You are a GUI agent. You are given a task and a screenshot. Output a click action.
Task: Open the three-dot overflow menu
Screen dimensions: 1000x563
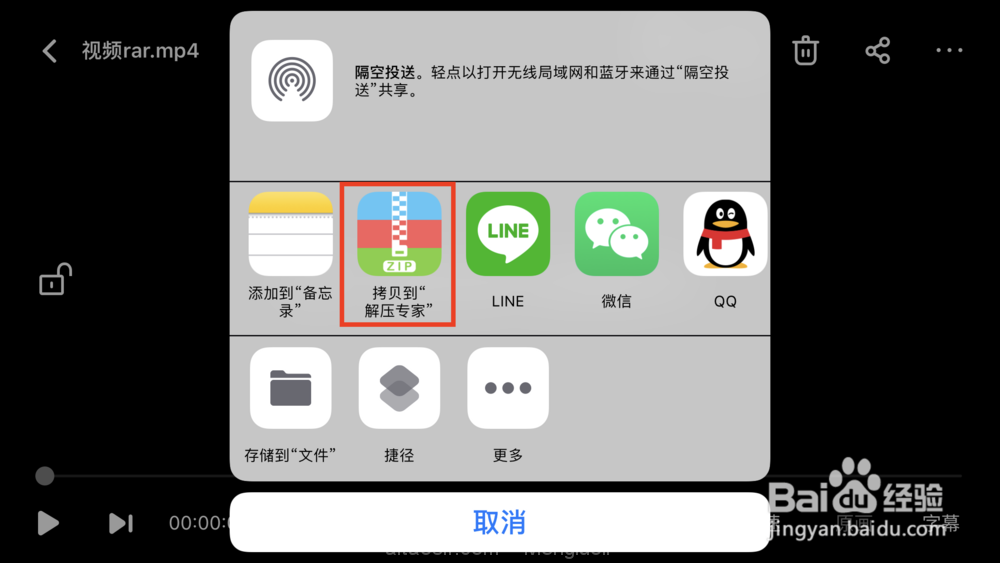coord(949,51)
